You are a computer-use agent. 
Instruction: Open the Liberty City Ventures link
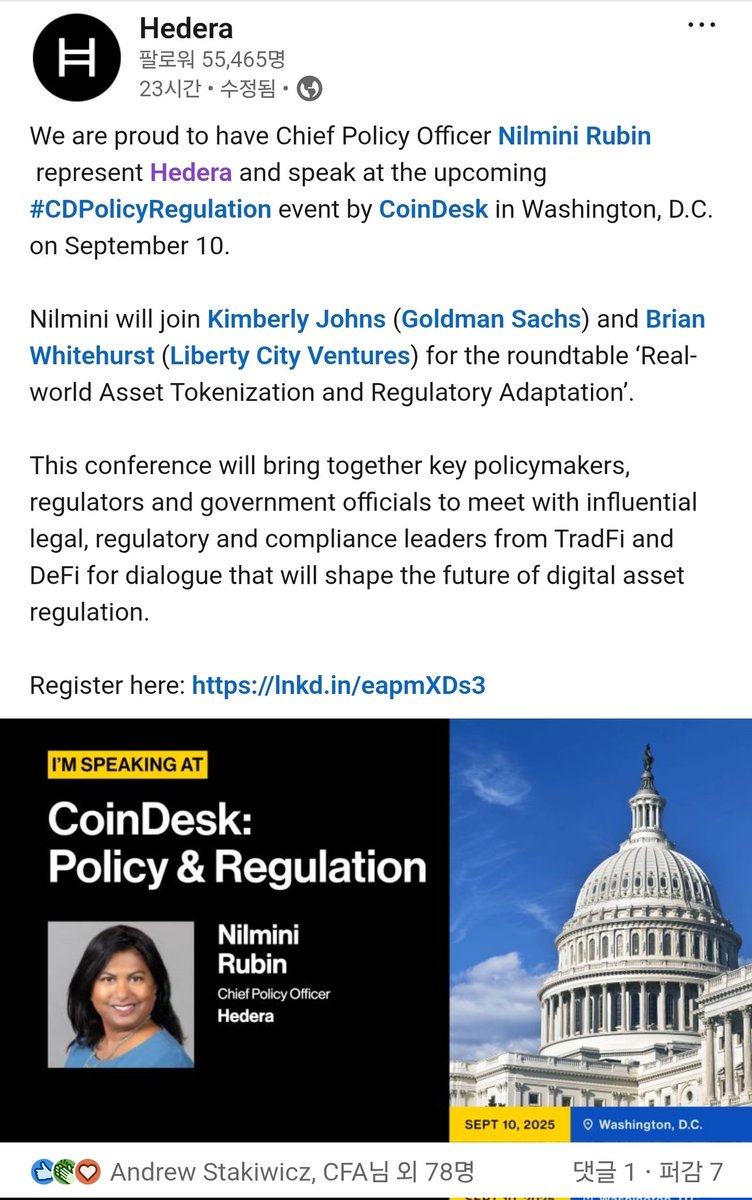tap(290, 355)
